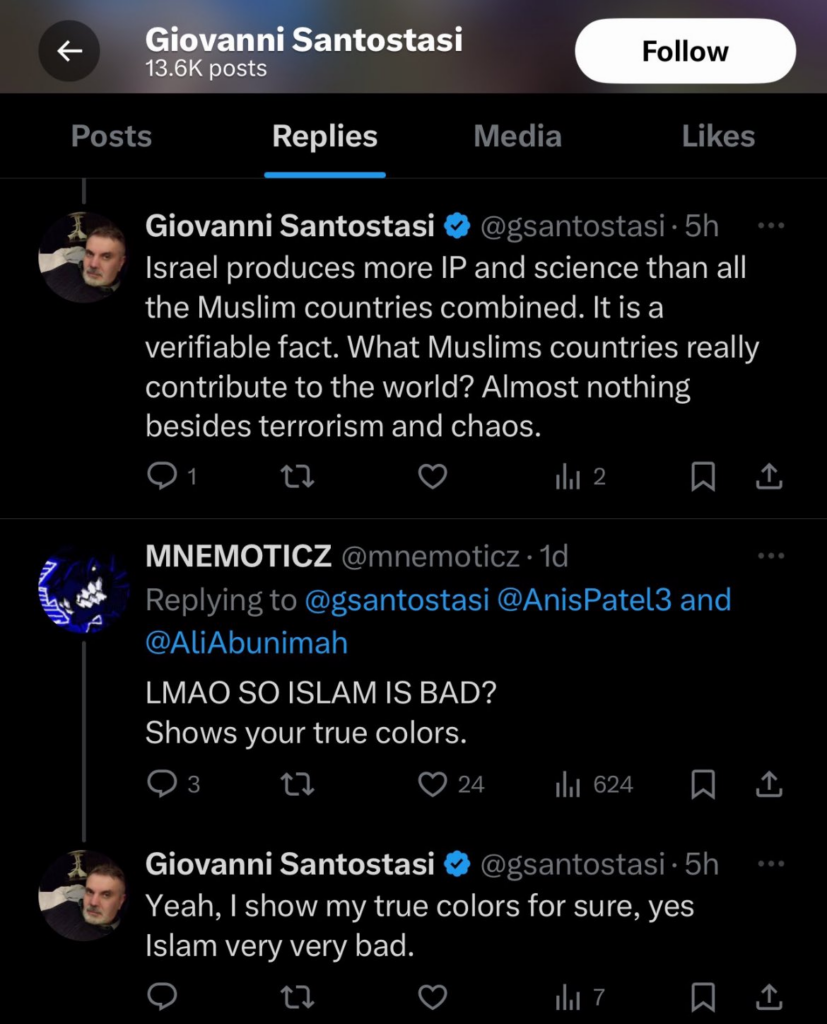Tap the reply icon on the Israel tweet
Viewport: 827px width, 1024px height.
(162, 477)
